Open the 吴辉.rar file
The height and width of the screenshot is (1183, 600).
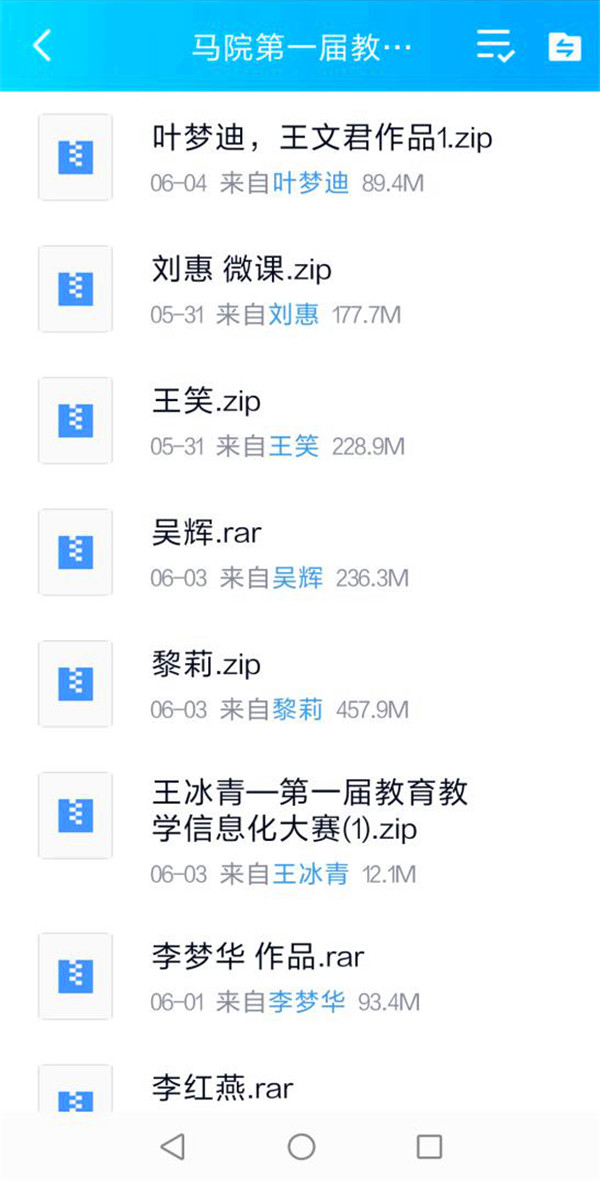(x=300, y=552)
